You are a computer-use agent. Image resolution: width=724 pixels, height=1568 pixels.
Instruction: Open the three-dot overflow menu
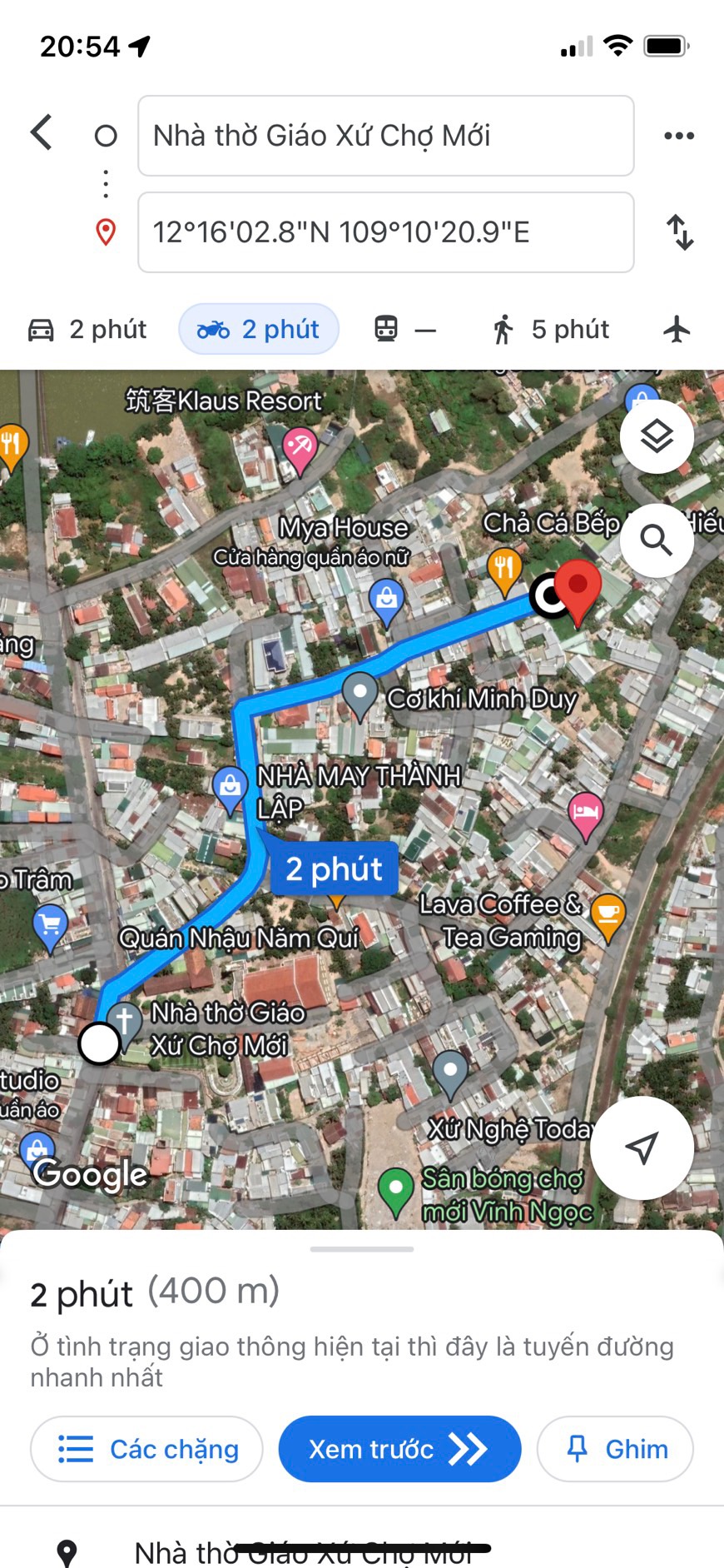[679, 136]
